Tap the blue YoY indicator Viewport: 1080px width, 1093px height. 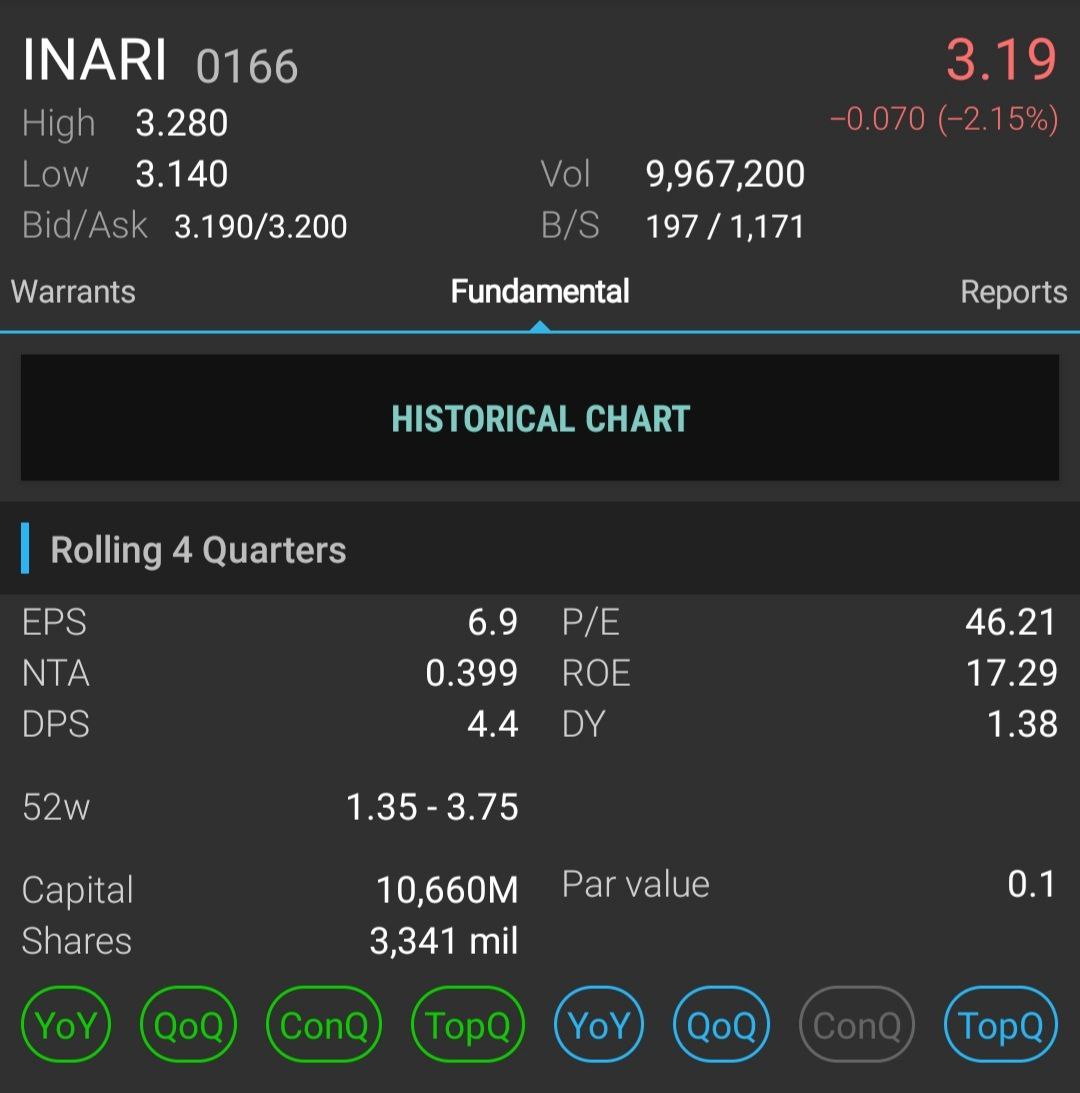point(598,1025)
